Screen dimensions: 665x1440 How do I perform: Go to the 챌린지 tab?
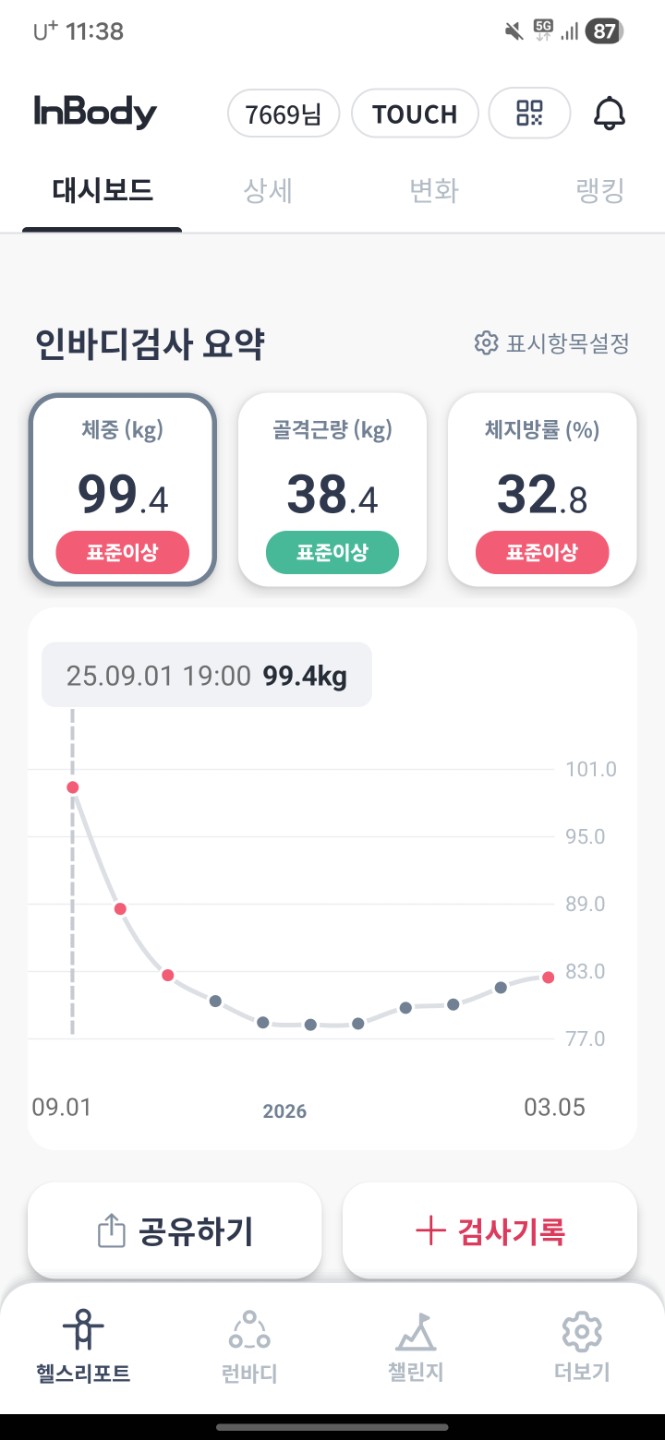(x=415, y=1346)
